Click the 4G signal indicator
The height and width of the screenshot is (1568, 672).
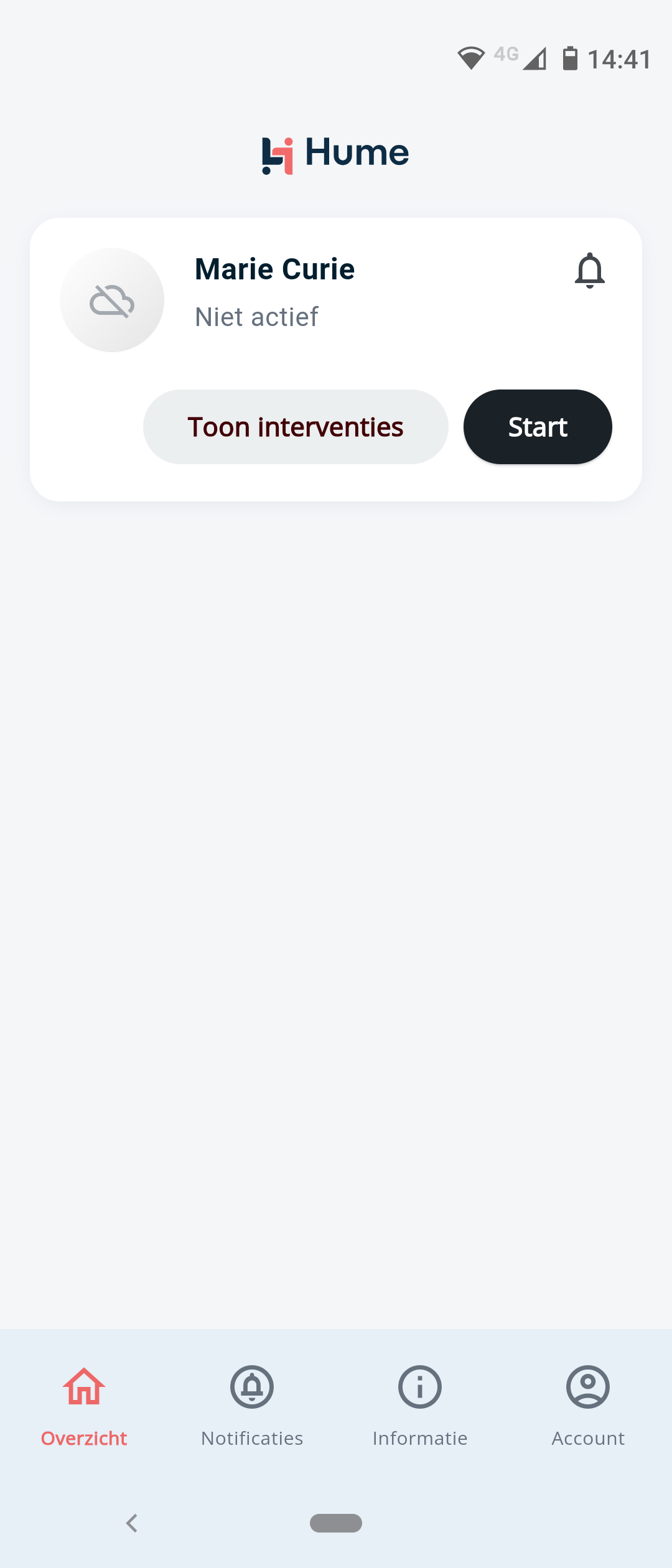coord(505,55)
